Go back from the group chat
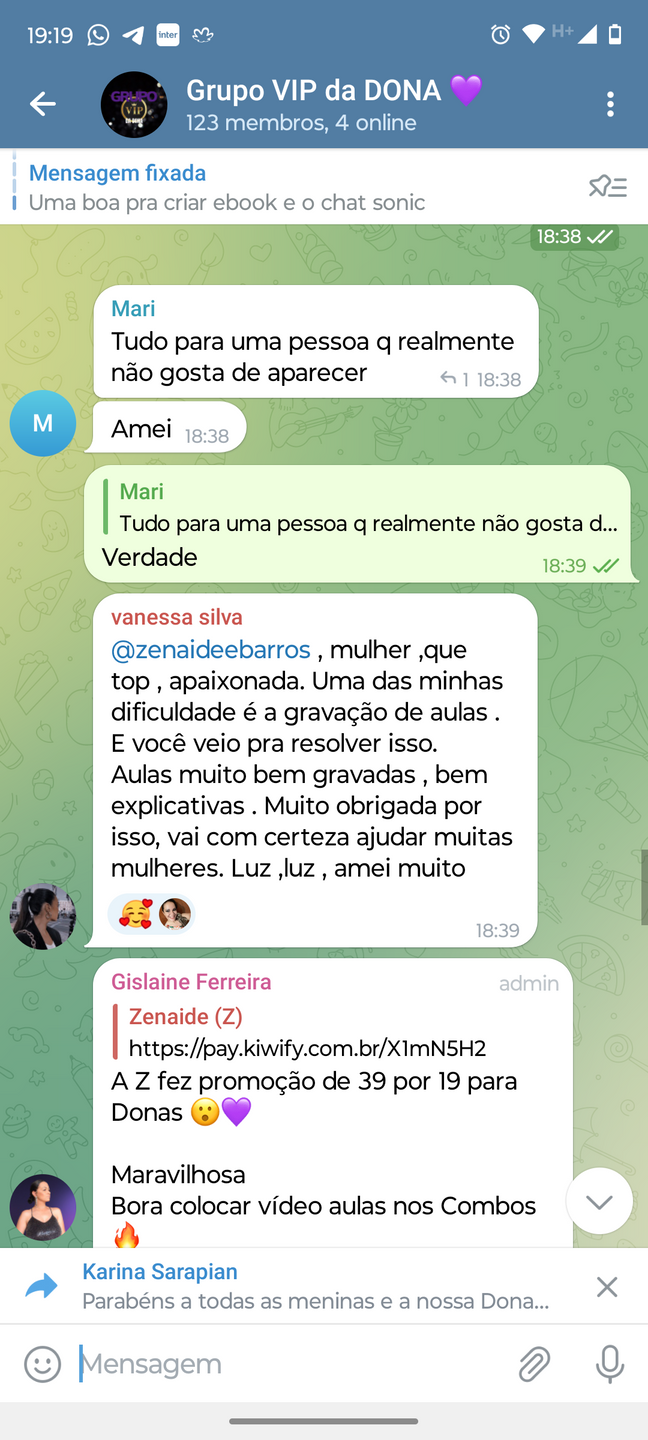648x1440 pixels. pyautogui.click(x=42, y=104)
